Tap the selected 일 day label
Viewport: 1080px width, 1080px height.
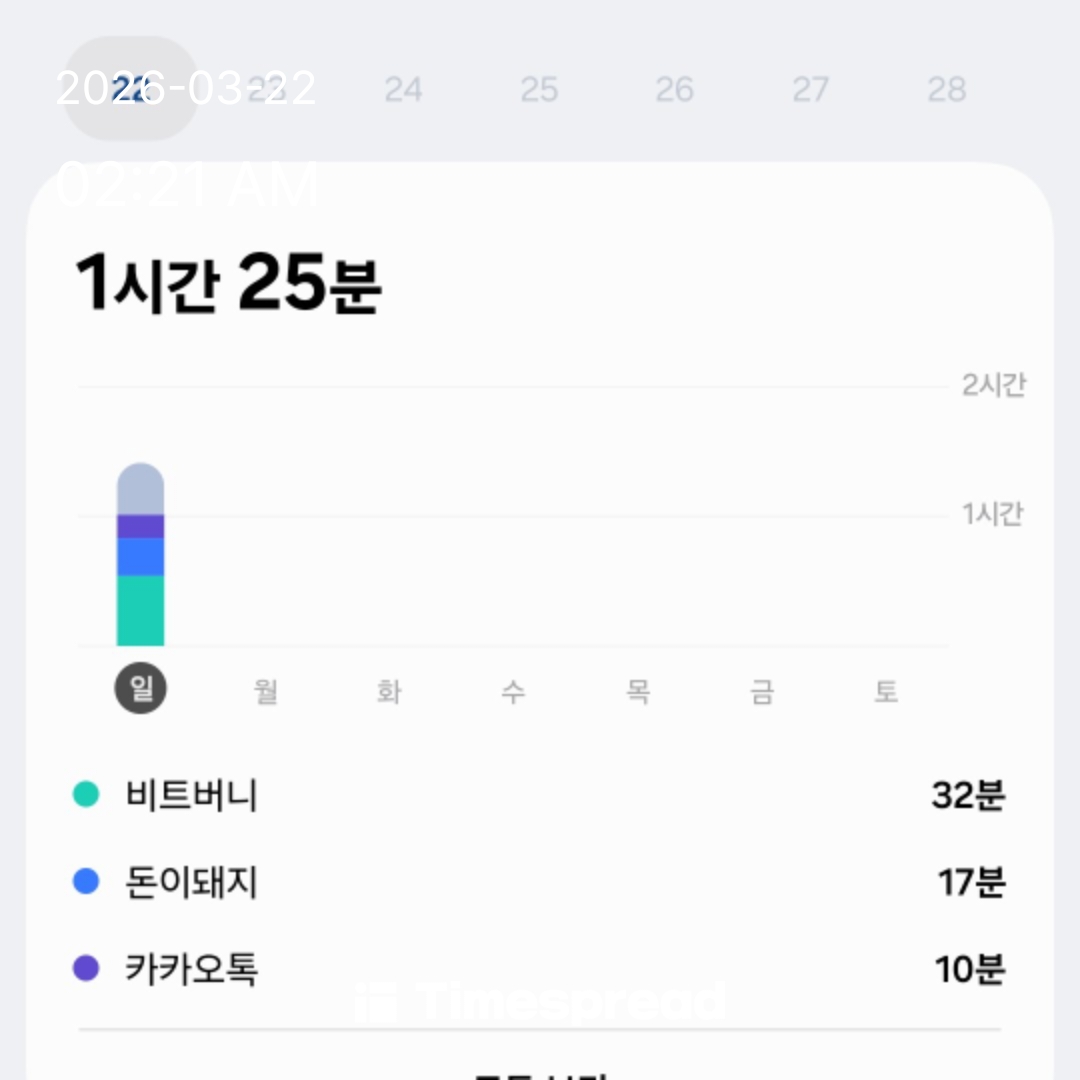(x=141, y=689)
